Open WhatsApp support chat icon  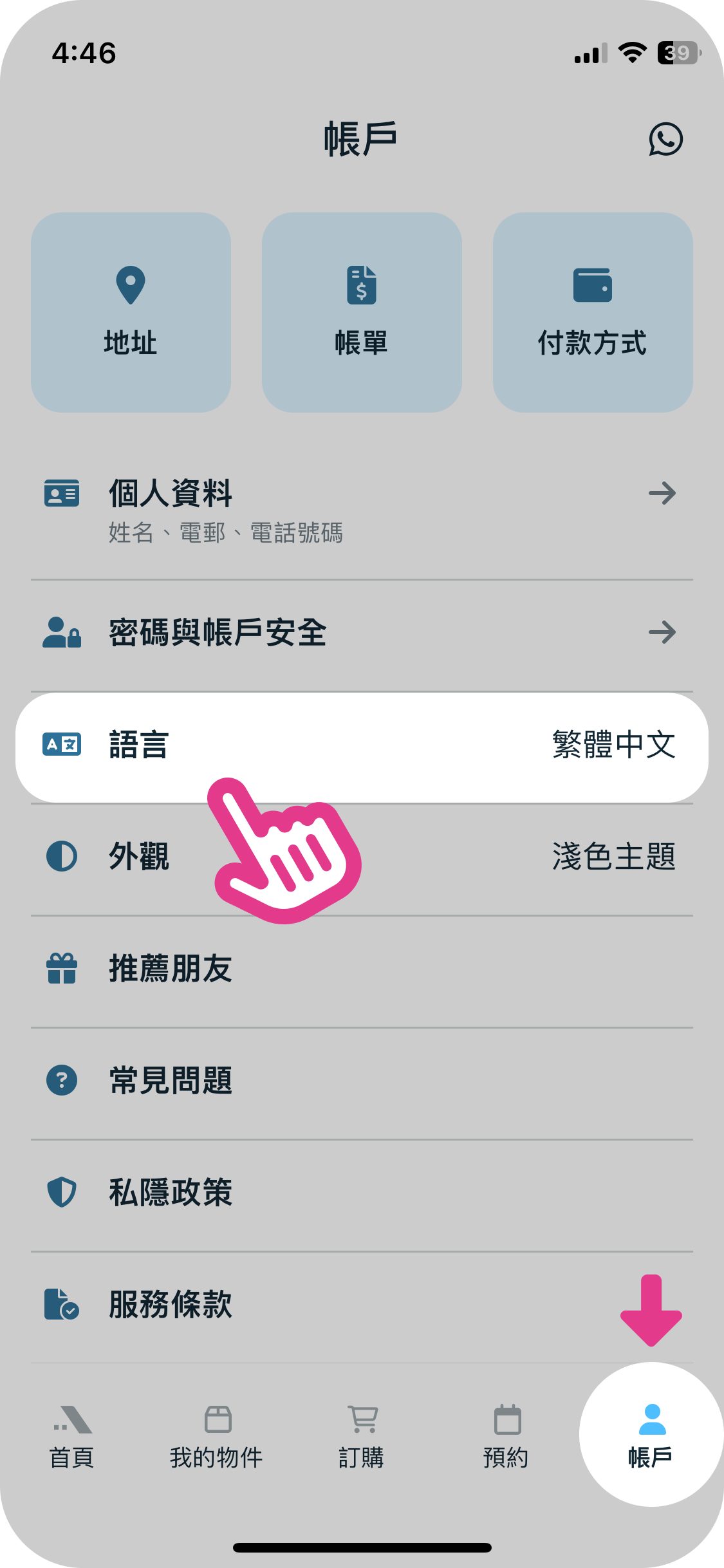click(x=665, y=139)
